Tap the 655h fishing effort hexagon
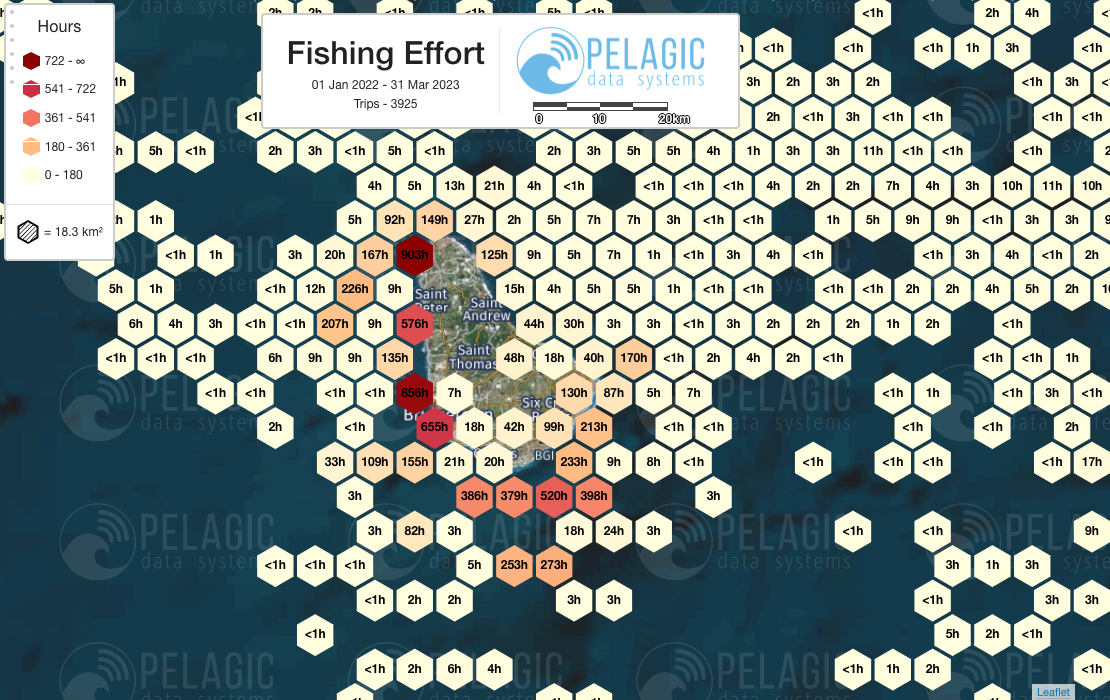Image resolution: width=1110 pixels, height=700 pixels. coord(434,427)
